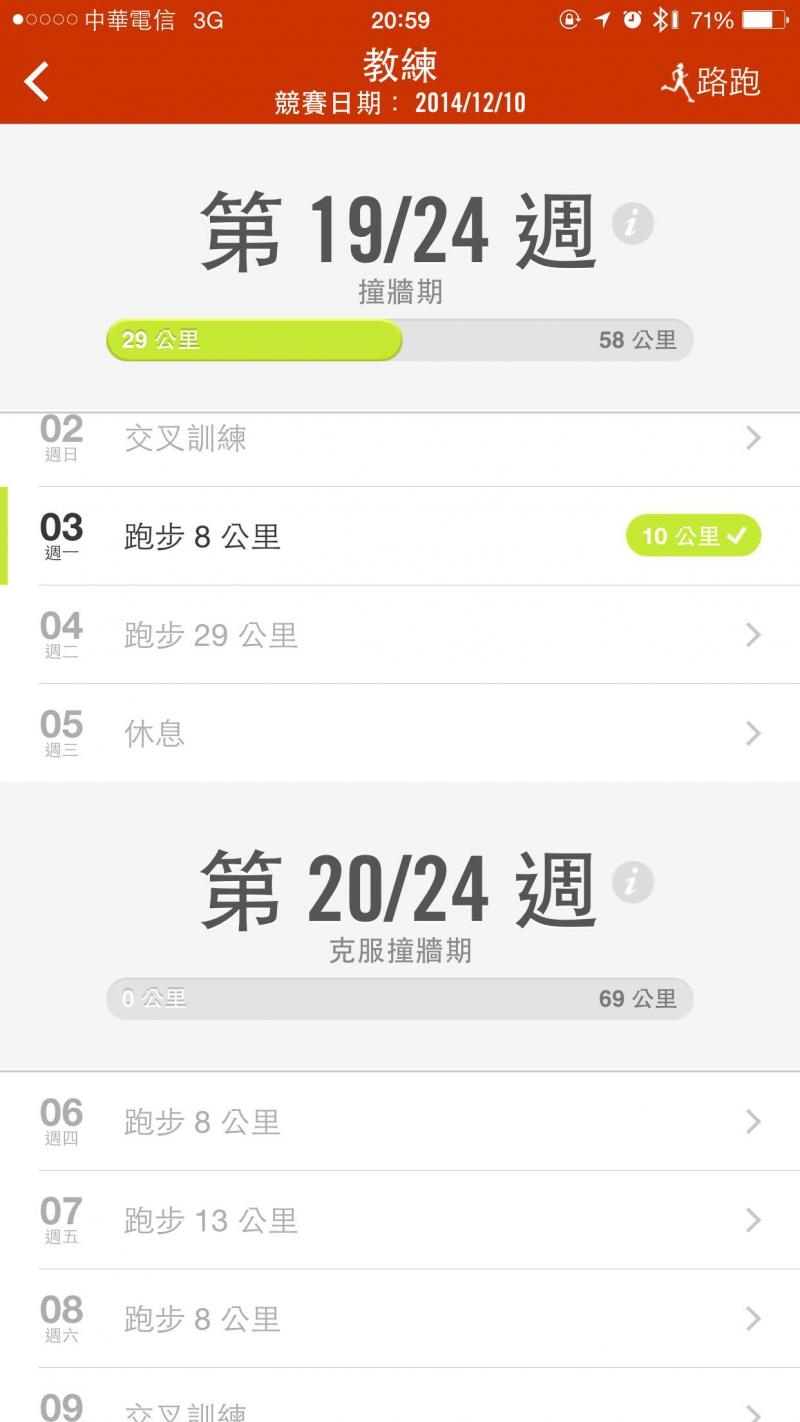
Task: Show info for 第 19/24 週
Action: [632, 224]
